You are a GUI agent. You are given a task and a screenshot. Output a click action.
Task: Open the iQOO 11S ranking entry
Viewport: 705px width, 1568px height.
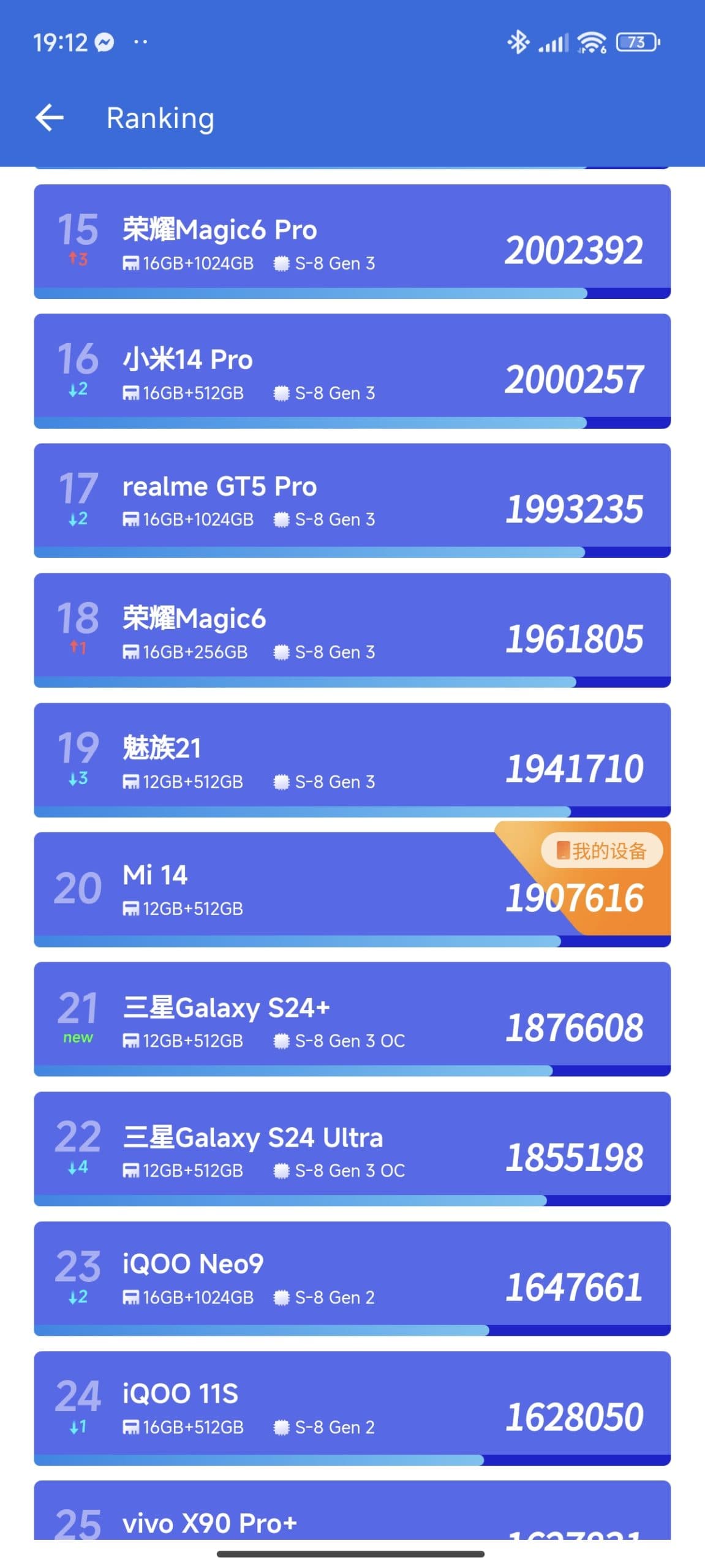352,1409
